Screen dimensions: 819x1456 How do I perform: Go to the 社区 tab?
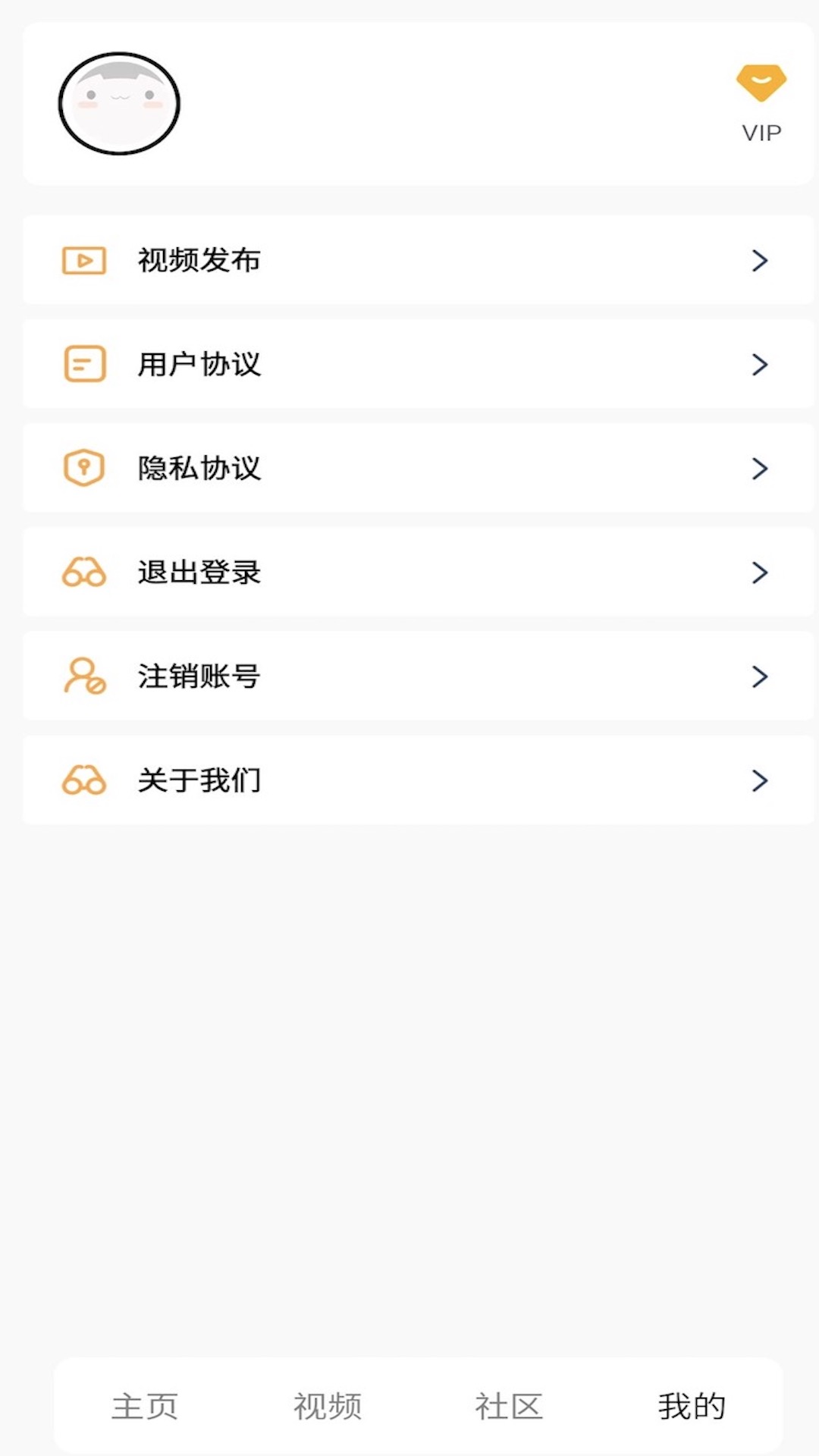[510, 1404]
